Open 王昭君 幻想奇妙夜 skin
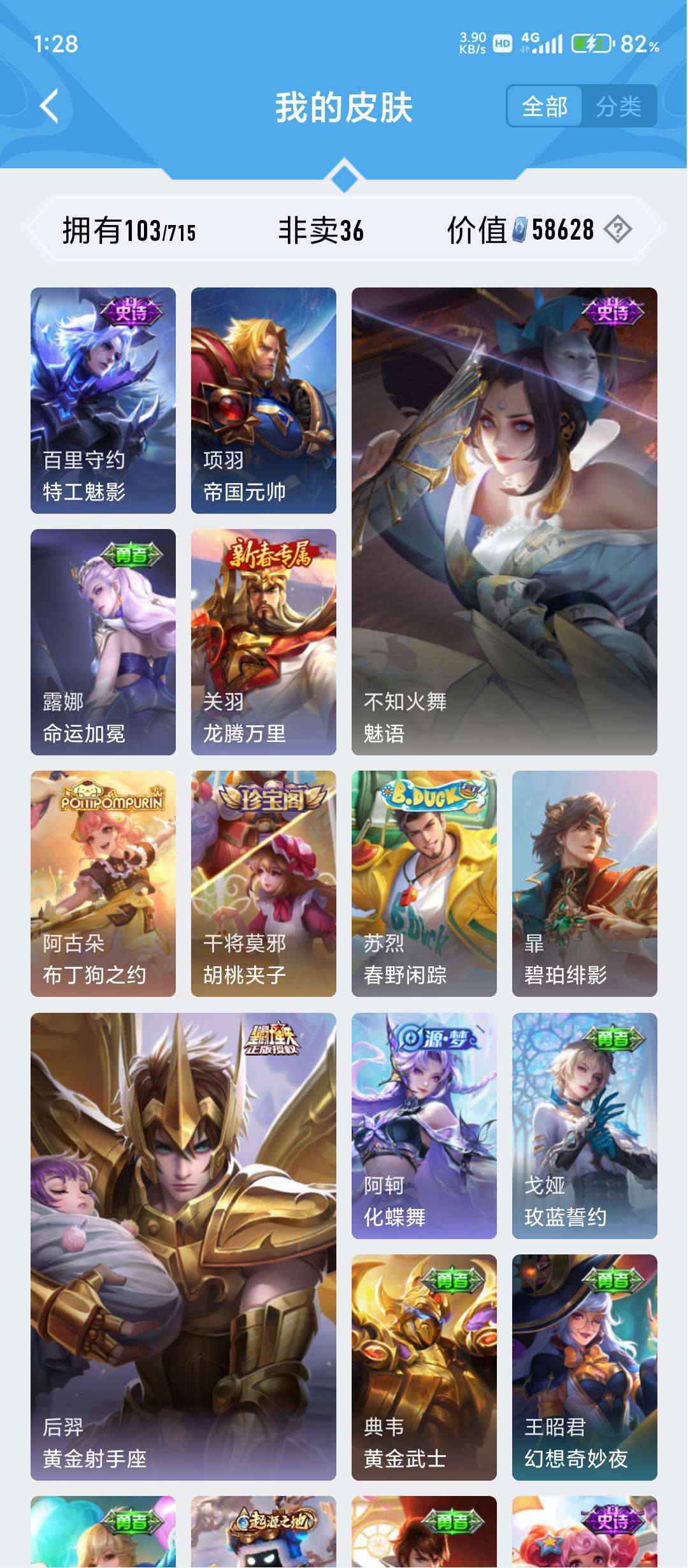Screen dimensions: 688x1568 (x=584, y=1367)
